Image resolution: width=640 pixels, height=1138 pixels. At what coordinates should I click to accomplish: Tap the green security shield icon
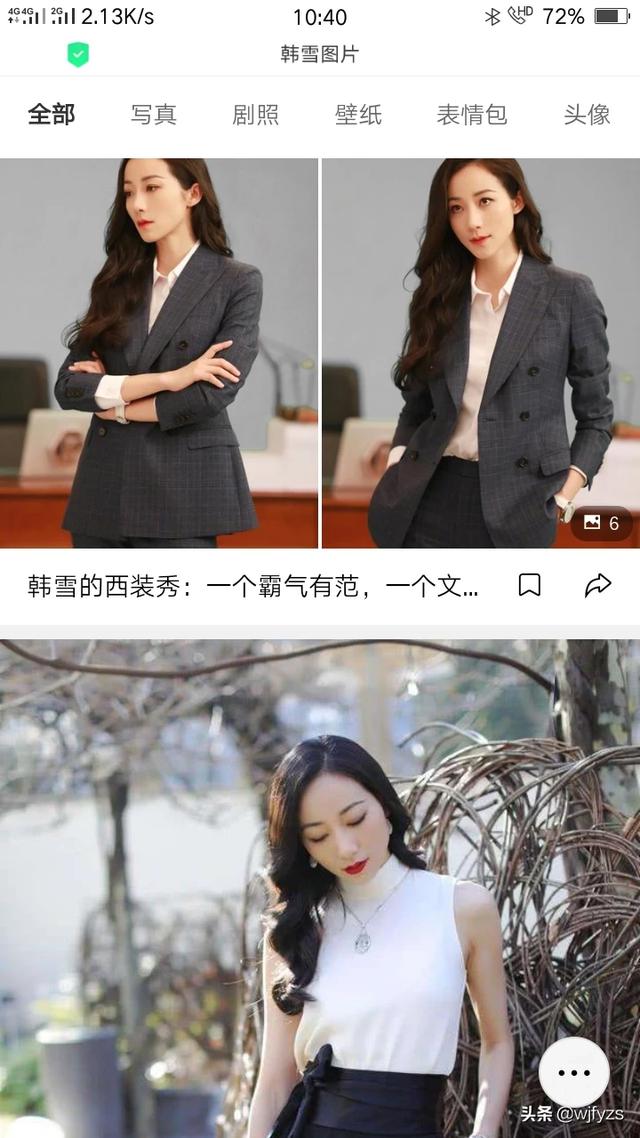click(78, 54)
